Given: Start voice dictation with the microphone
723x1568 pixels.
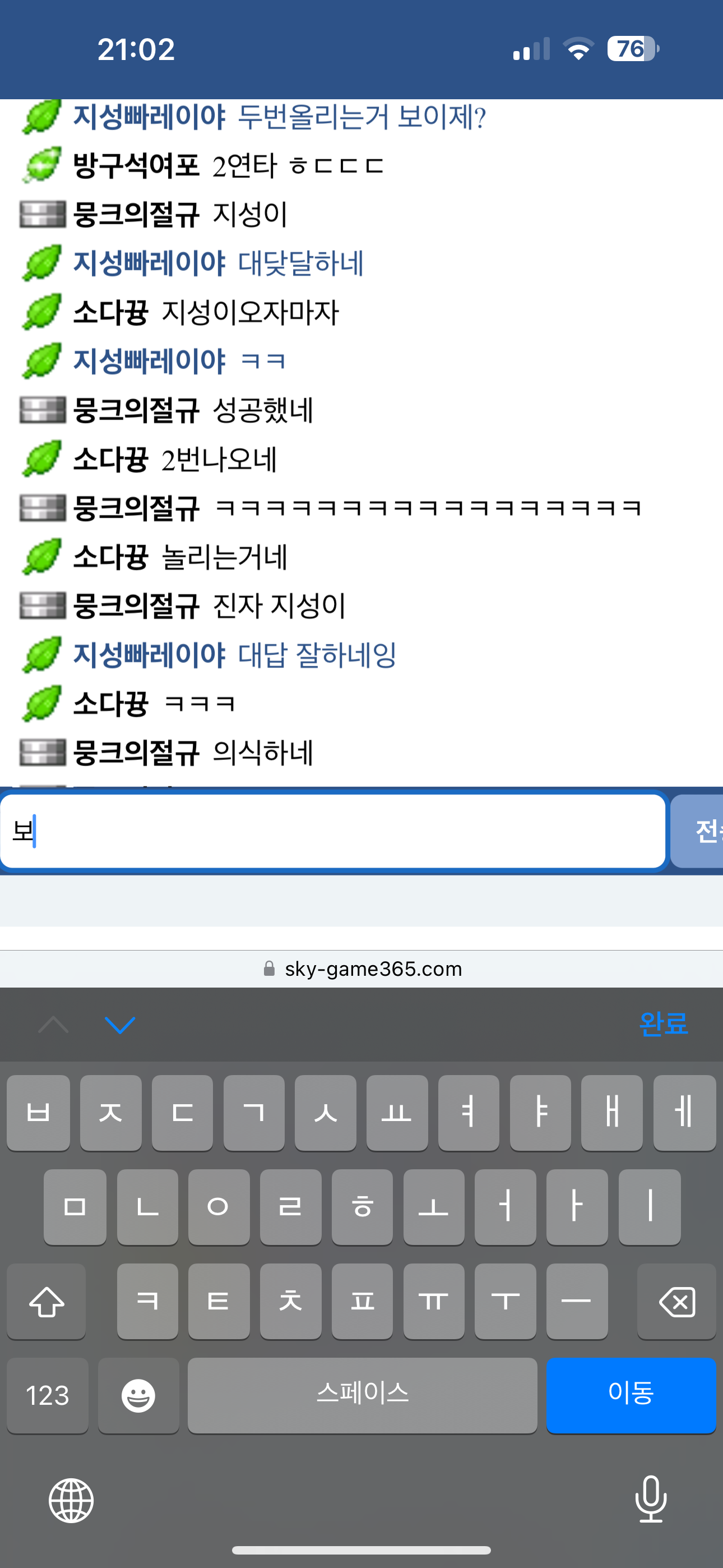Looking at the screenshot, I should click(651, 1499).
